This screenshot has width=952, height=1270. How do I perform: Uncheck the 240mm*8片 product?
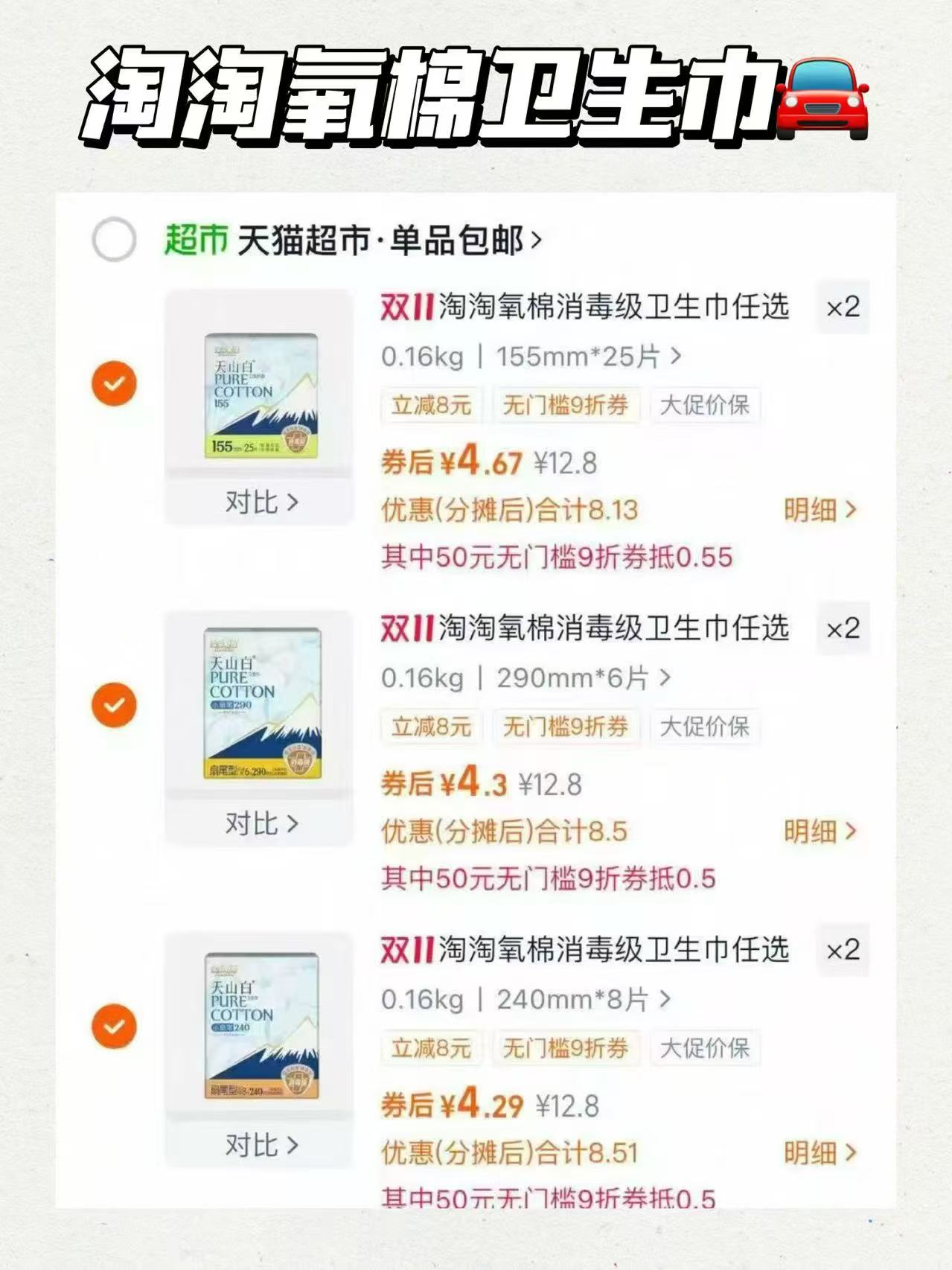pos(113,1026)
